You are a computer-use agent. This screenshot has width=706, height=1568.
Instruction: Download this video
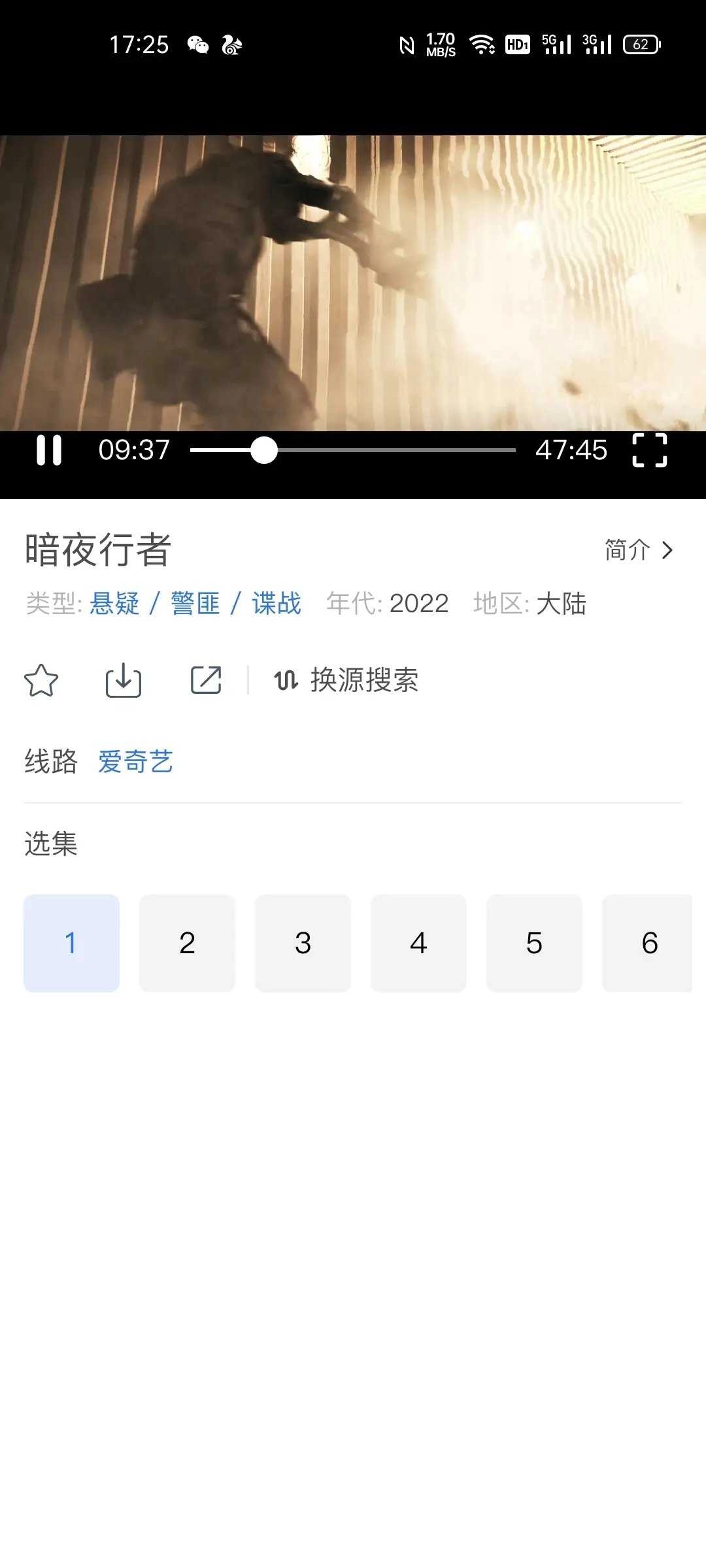[124, 681]
